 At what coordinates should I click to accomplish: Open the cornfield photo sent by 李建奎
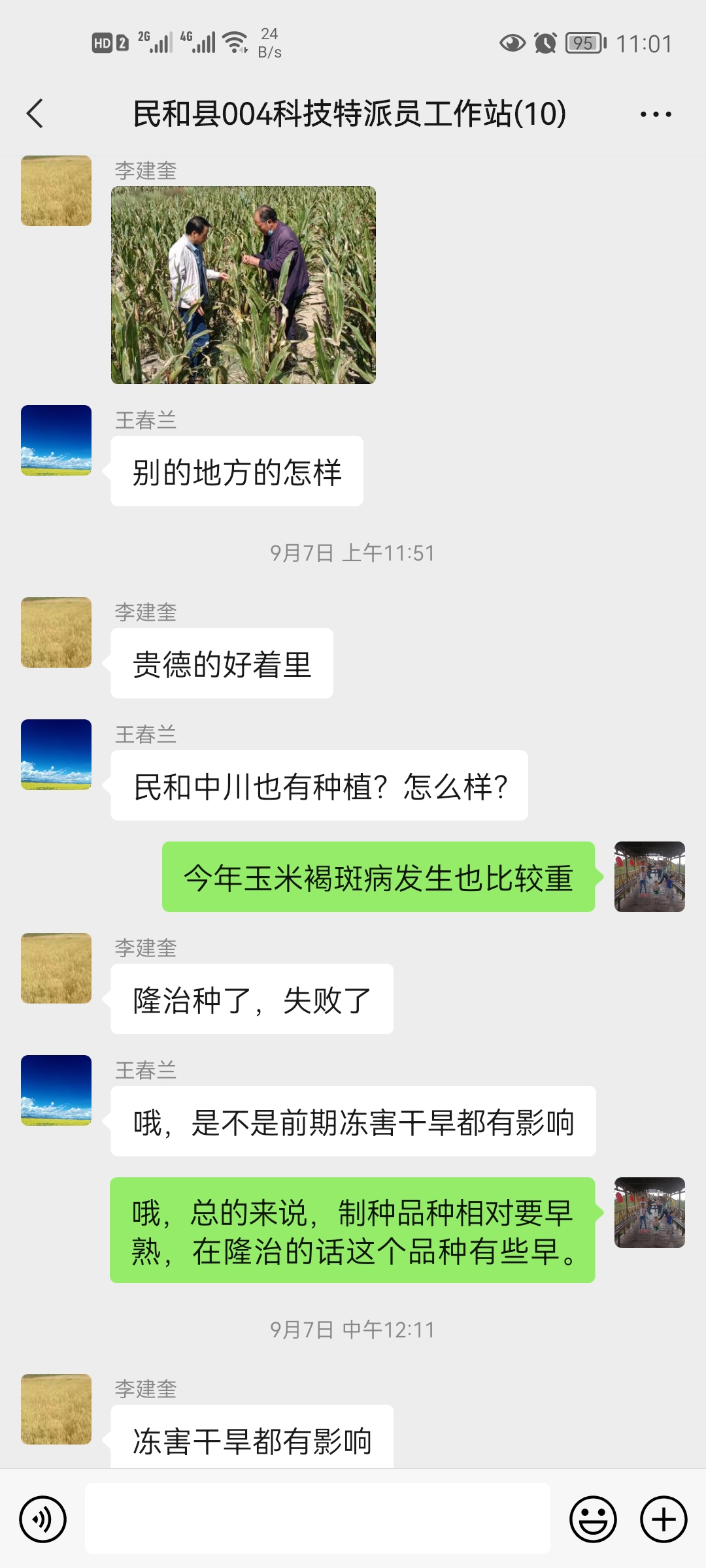tap(243, 285)
